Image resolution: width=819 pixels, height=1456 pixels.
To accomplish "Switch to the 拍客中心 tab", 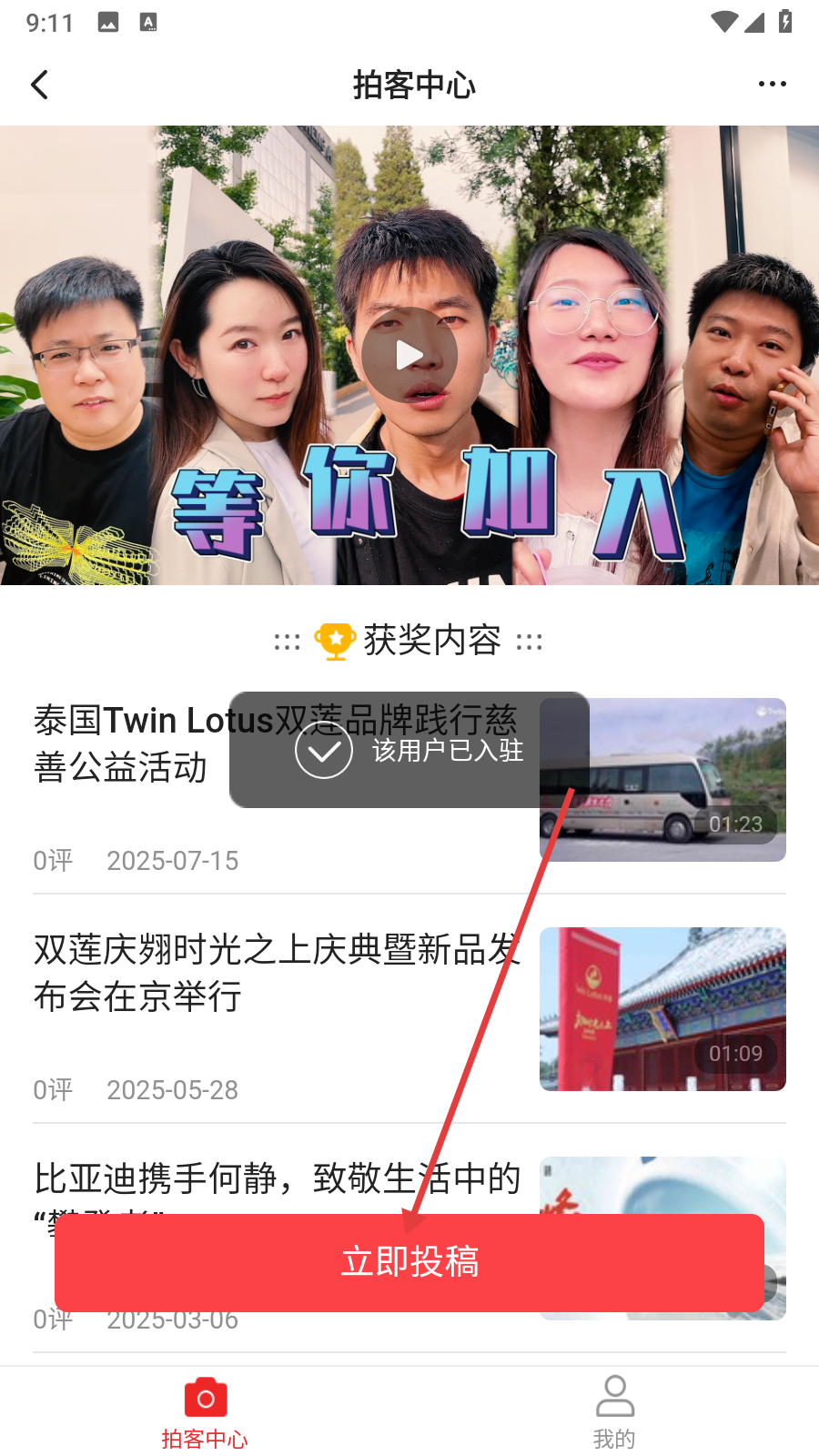I will [205, 1412].
